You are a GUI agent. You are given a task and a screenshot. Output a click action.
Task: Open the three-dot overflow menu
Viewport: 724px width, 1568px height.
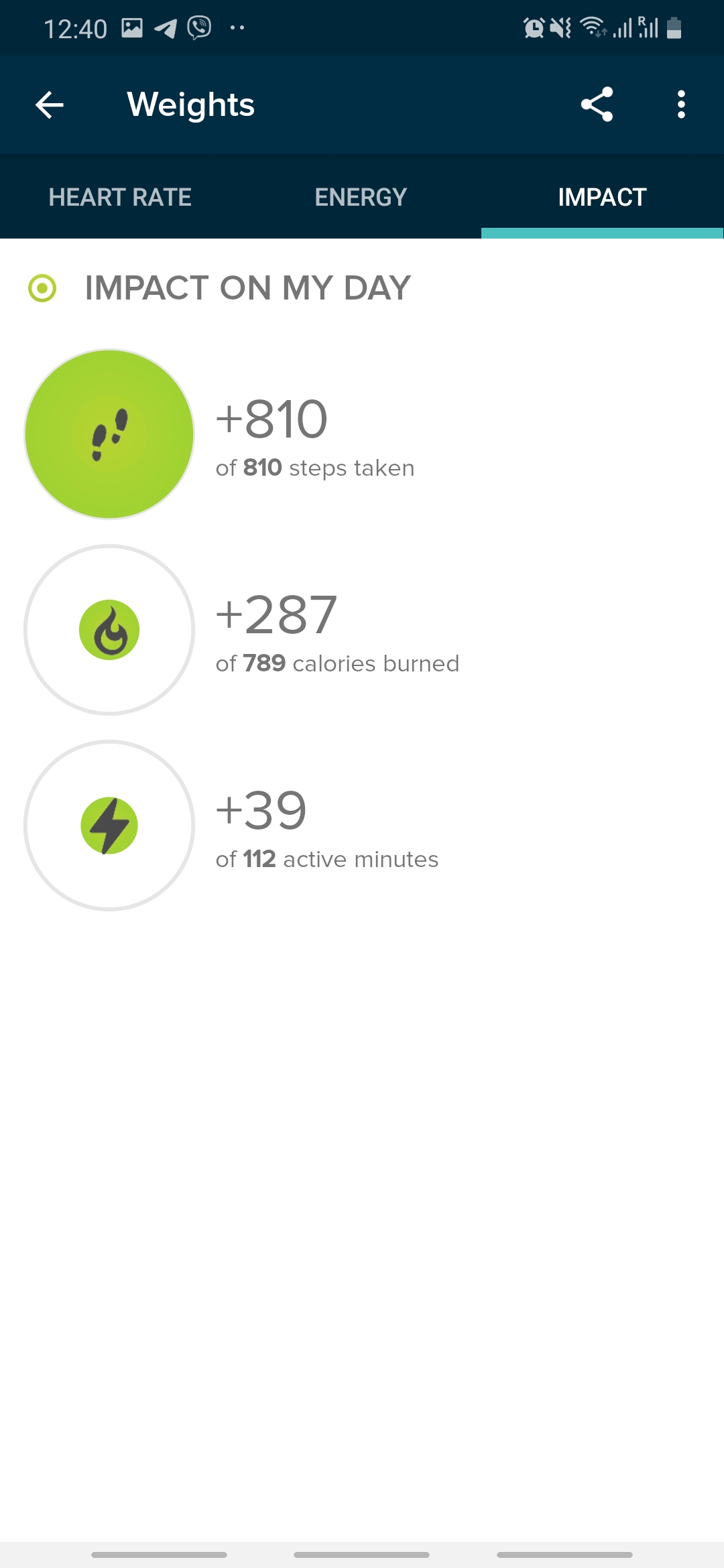pos(681,105)
